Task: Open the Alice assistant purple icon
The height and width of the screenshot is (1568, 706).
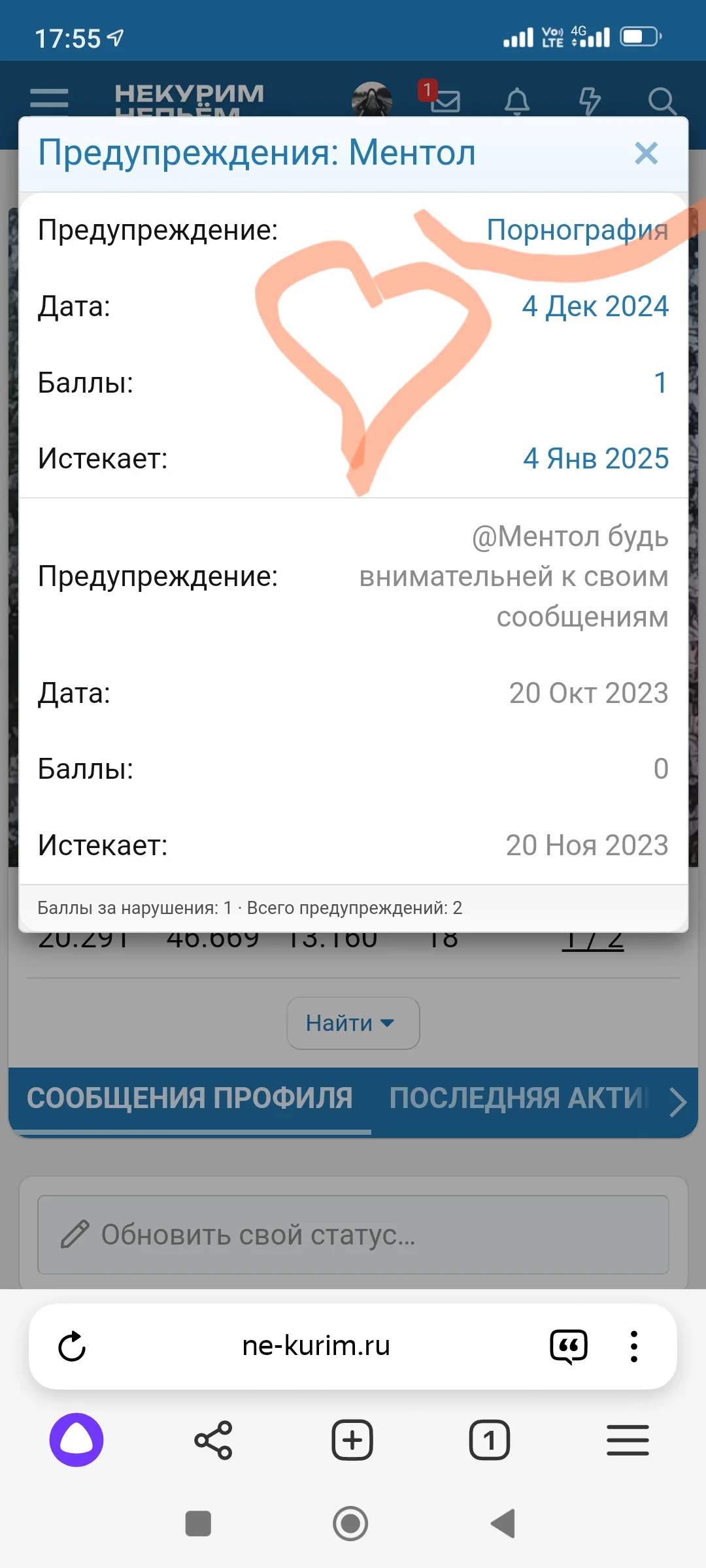Action: pyautogui.click(x=77, y=1439)
